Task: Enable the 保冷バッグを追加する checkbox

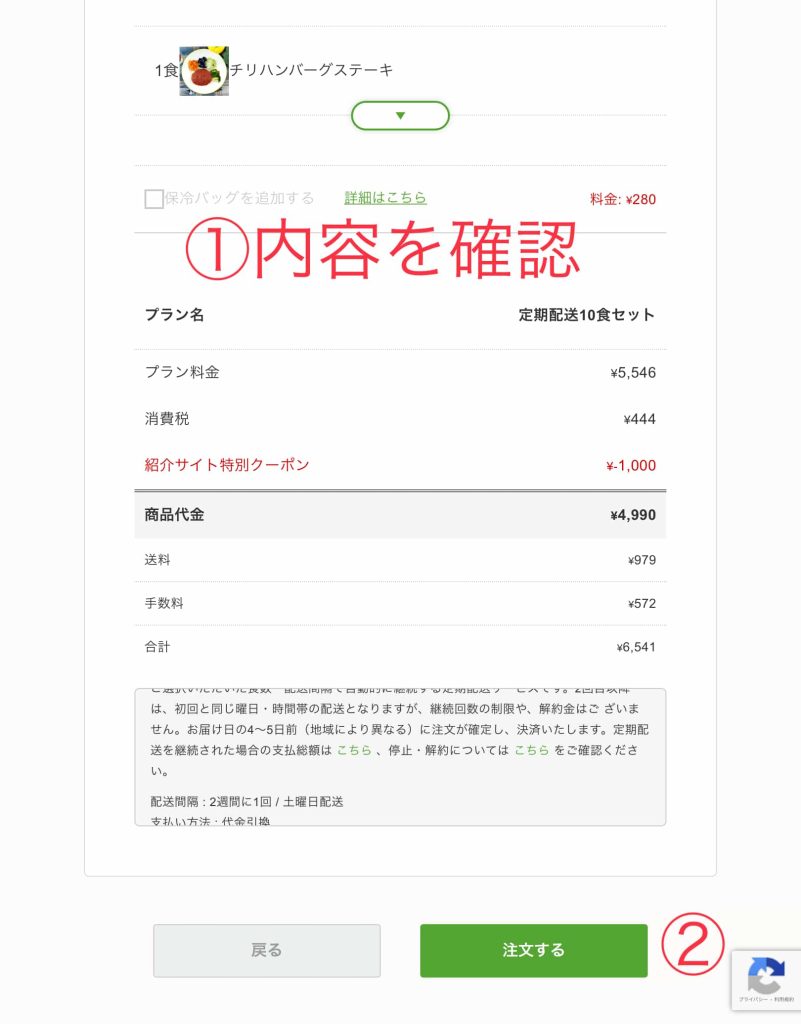Action: pyautogui.click(x=153, y=199)
